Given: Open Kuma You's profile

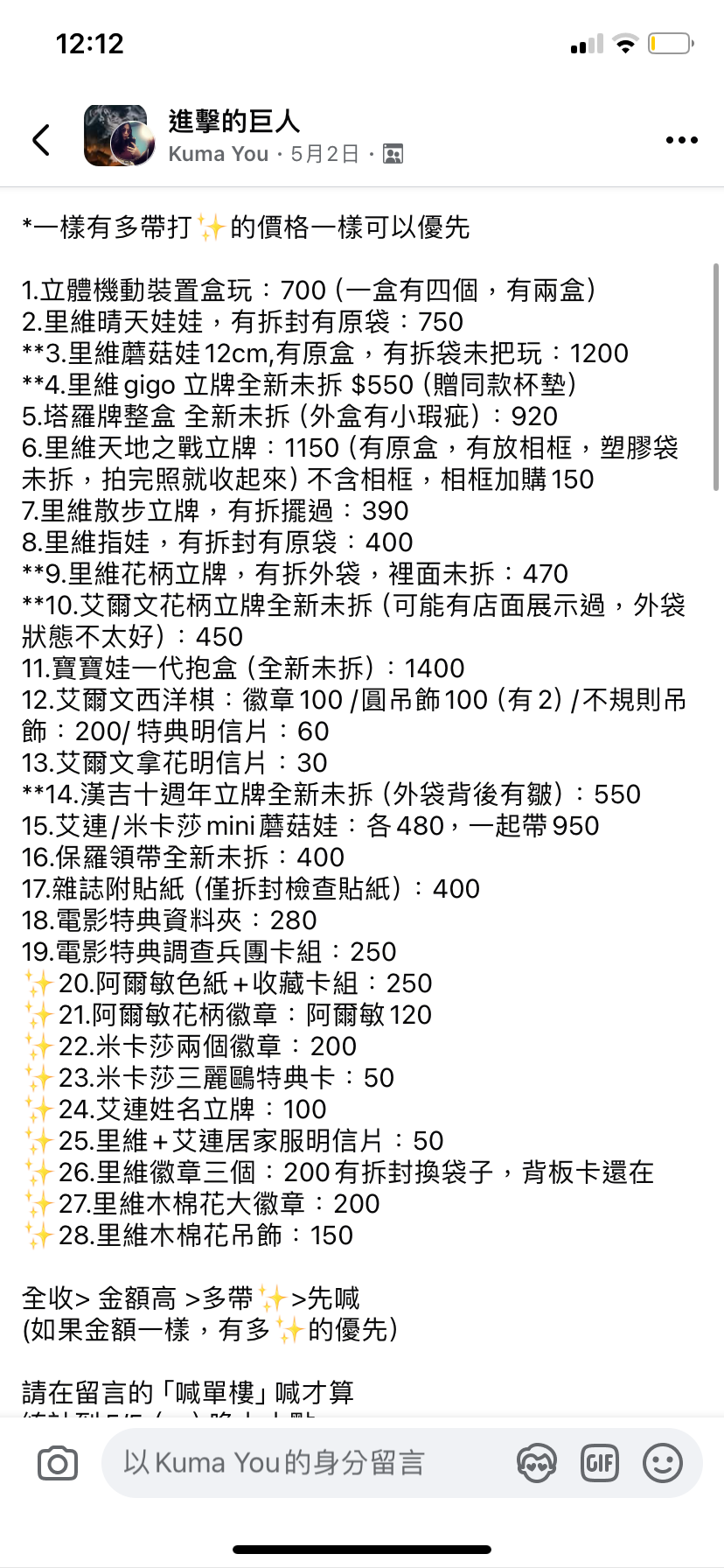Looking at the screenshot, I should pyautogui.click(x=218, y=154).
